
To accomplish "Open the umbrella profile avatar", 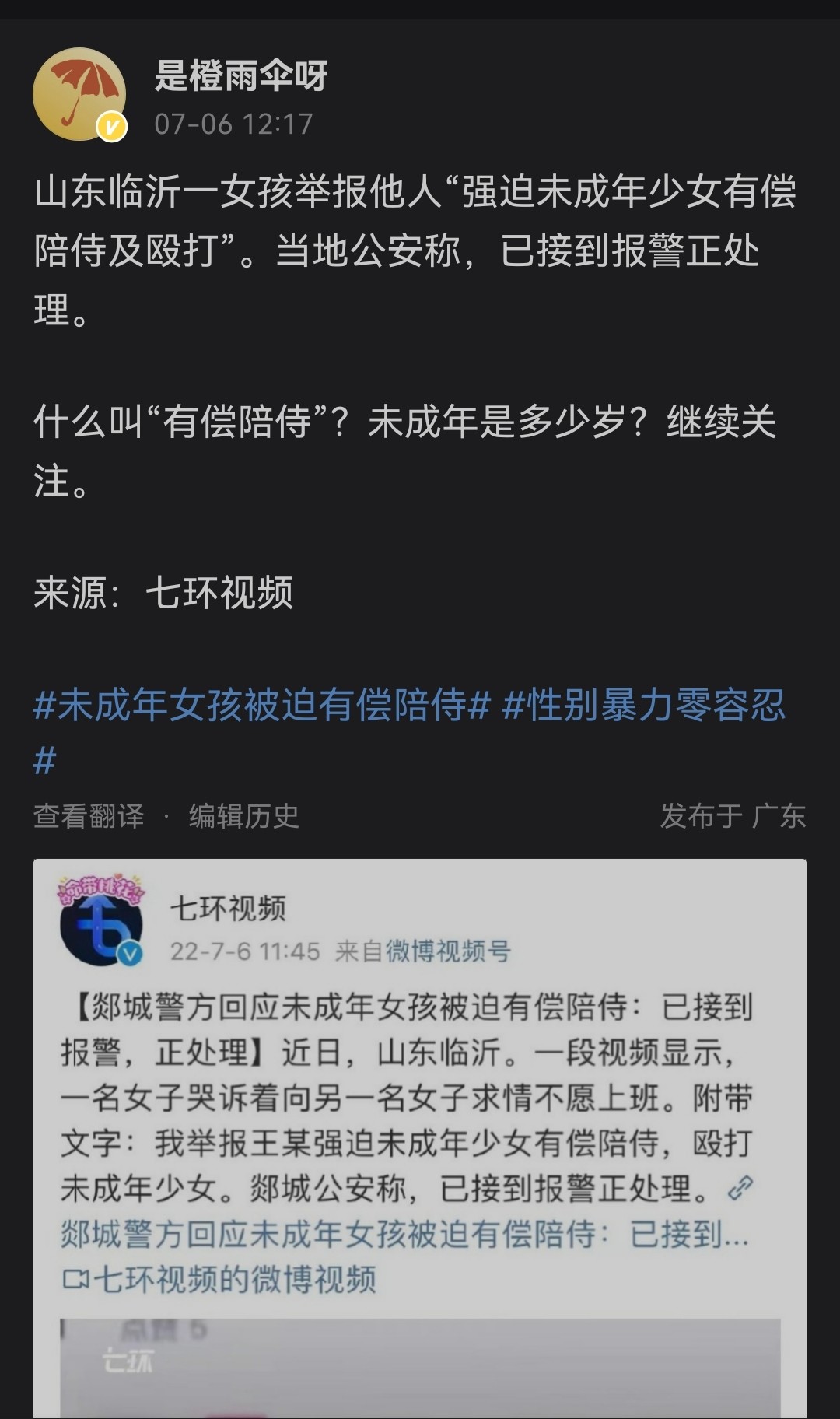I will tap(79, 94).
